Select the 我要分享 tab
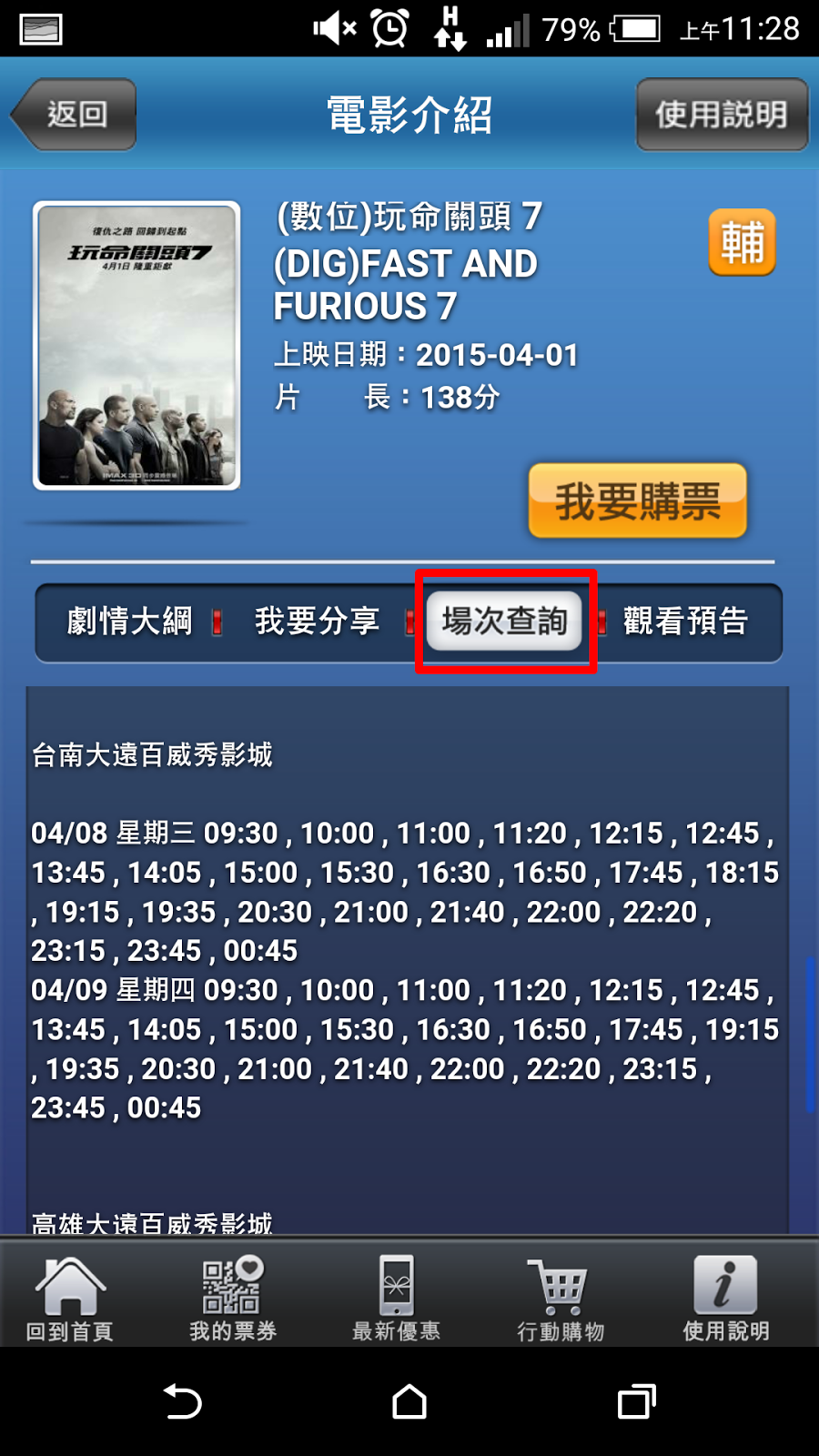 (x=317, y=622)
